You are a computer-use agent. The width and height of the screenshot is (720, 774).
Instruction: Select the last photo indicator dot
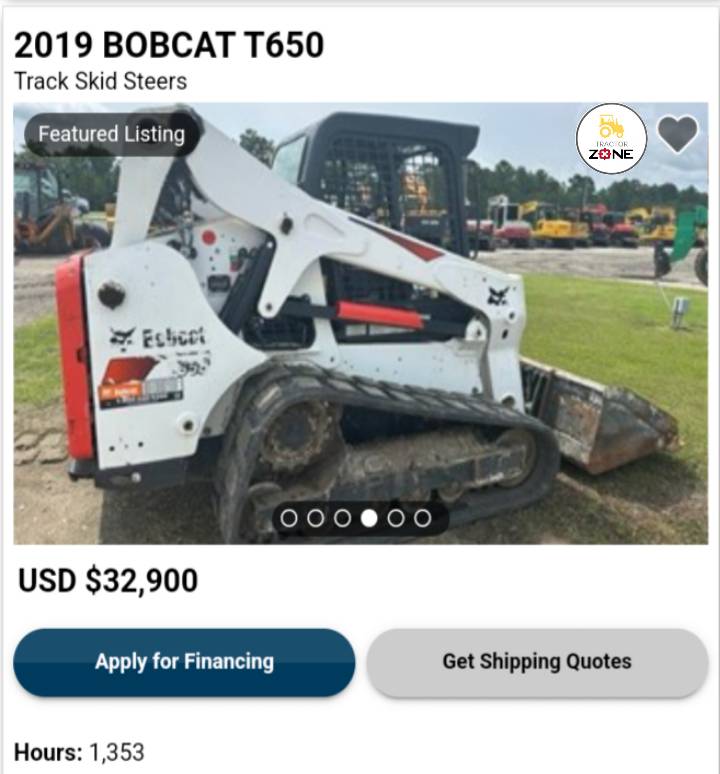423,518
